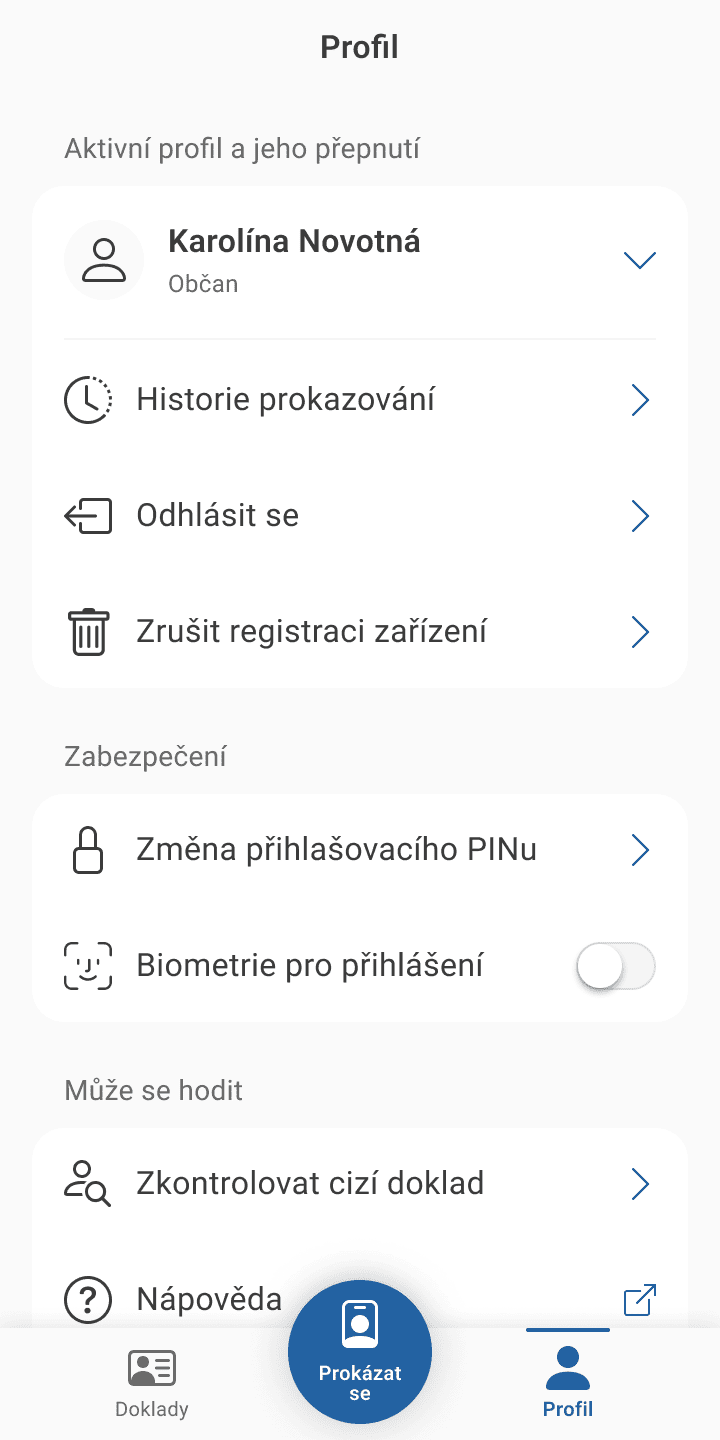Open Změna přihlašovacího PINu

[x=360, y=850]
